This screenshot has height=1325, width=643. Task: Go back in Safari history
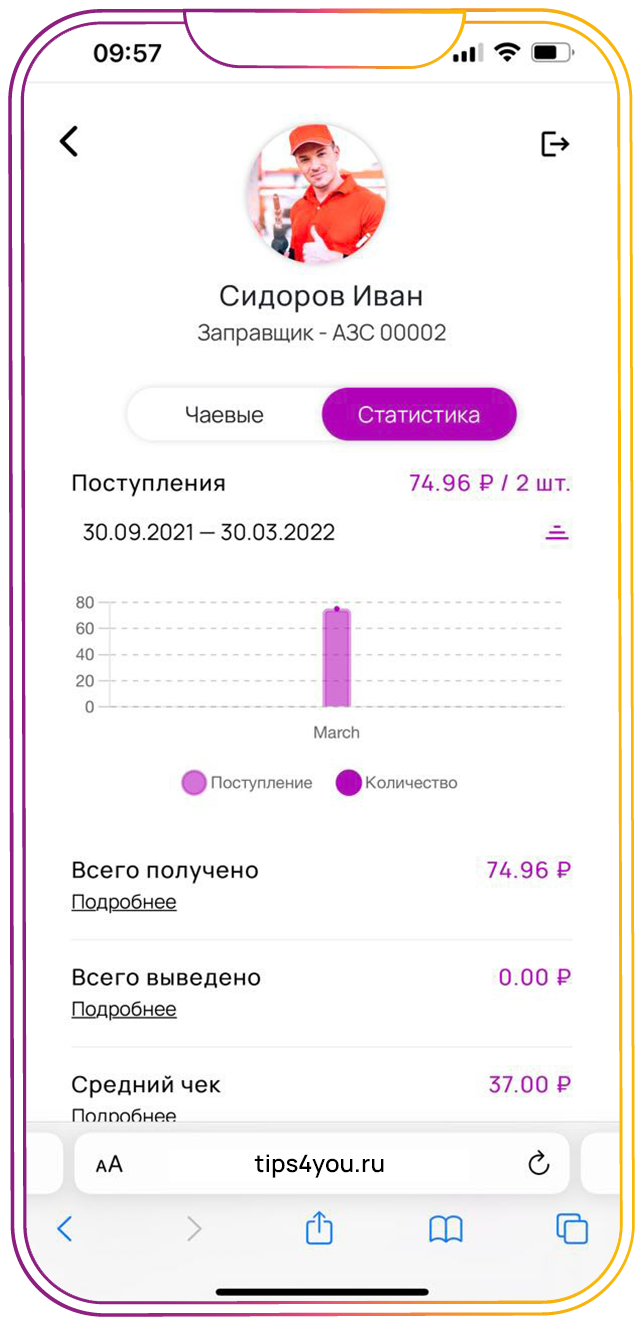click(x=65, y=1228)
